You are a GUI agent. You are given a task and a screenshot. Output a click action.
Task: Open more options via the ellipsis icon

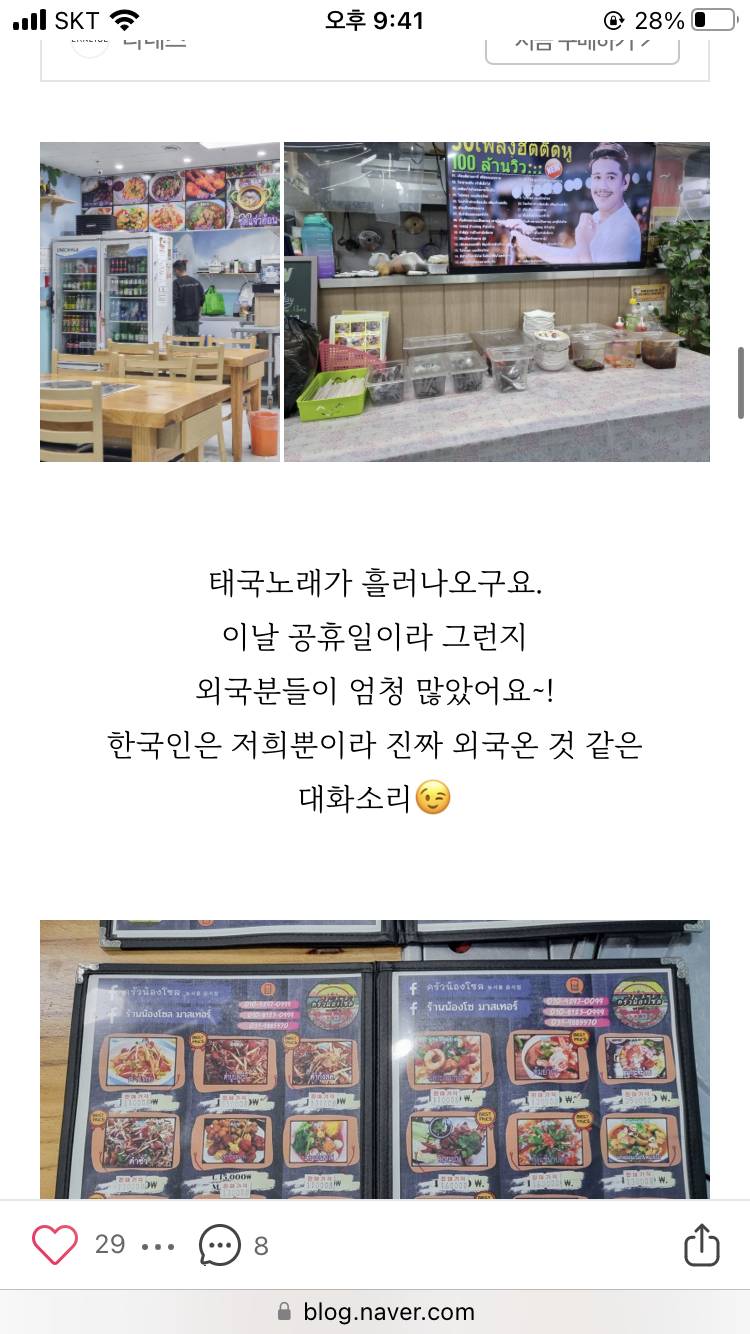(158, 1245)
